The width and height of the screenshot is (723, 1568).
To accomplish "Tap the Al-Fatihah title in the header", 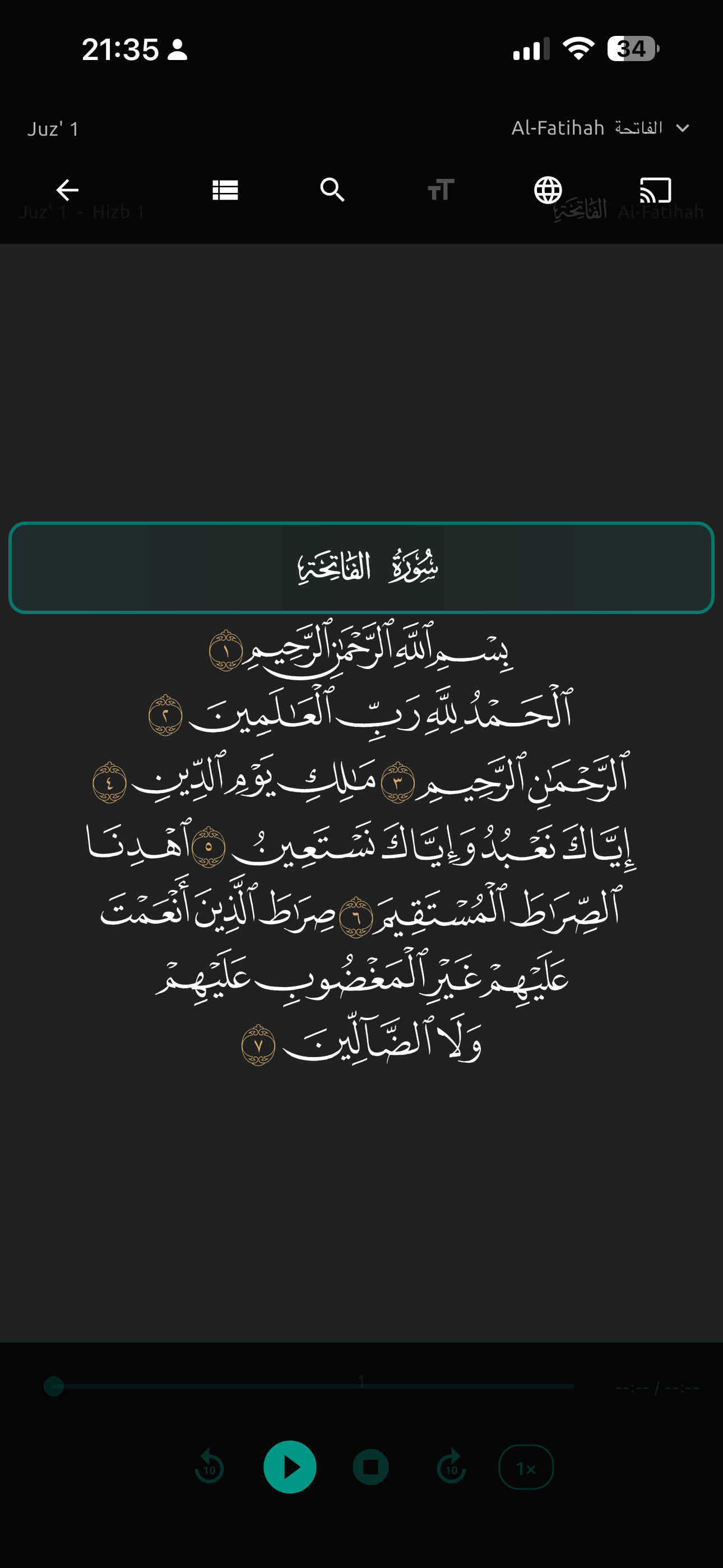I will pos(556,128).
